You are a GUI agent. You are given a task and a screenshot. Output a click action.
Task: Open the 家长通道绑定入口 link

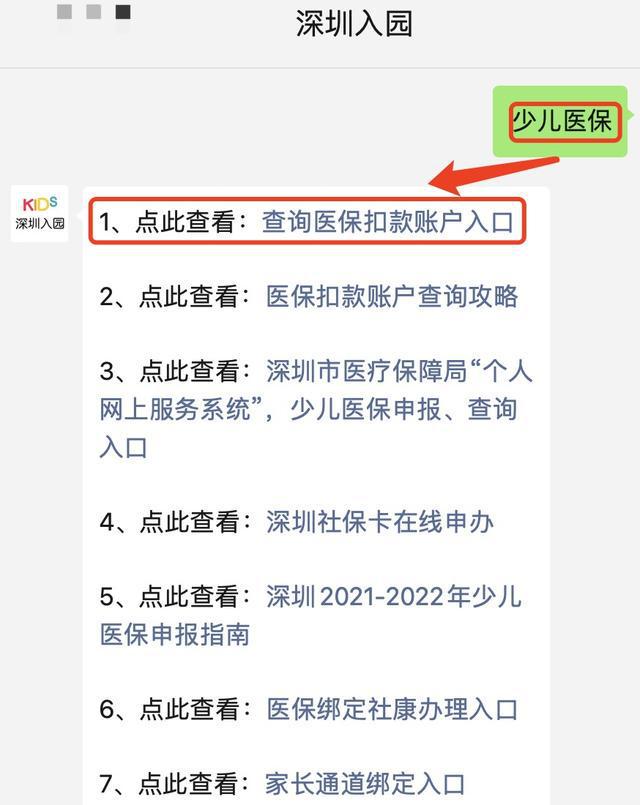(365, 784)
